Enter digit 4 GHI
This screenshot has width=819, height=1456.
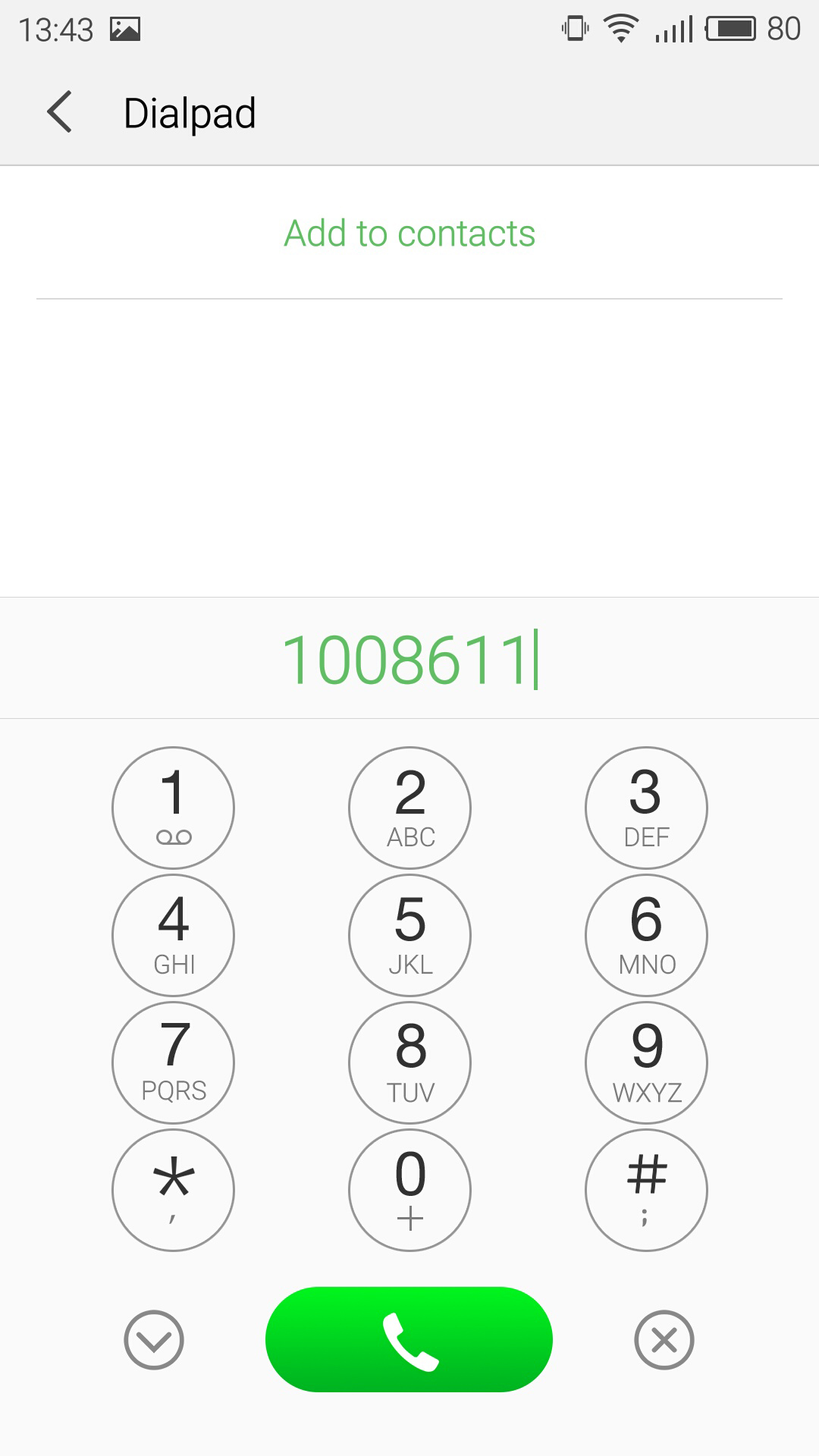coord(173,935)
